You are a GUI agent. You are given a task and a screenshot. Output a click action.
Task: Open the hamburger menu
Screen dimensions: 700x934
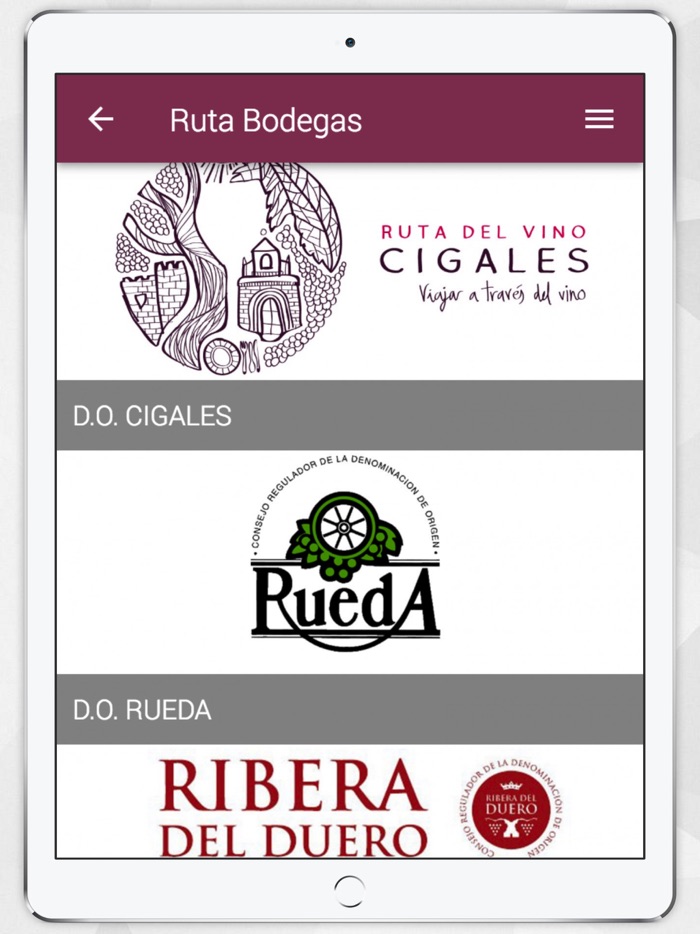[599, 120]
